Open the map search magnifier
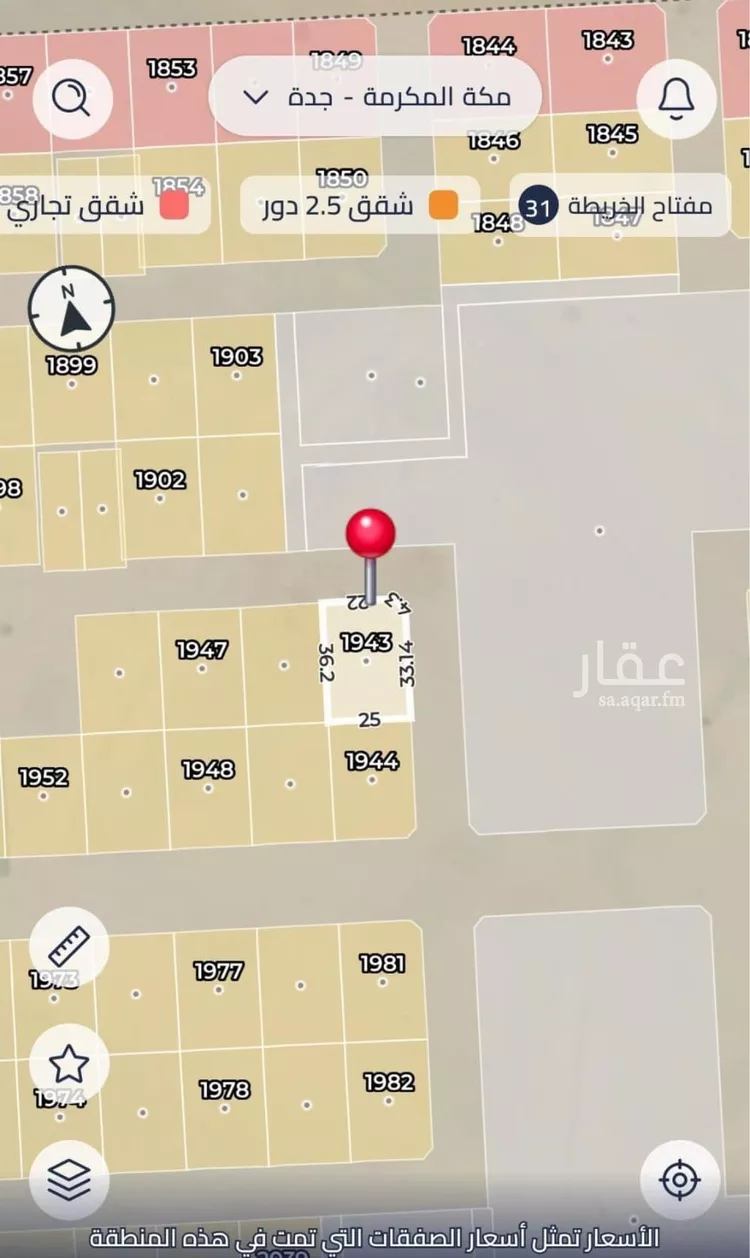The height and width of the screenshot is (1258, 750). (71, 97)
